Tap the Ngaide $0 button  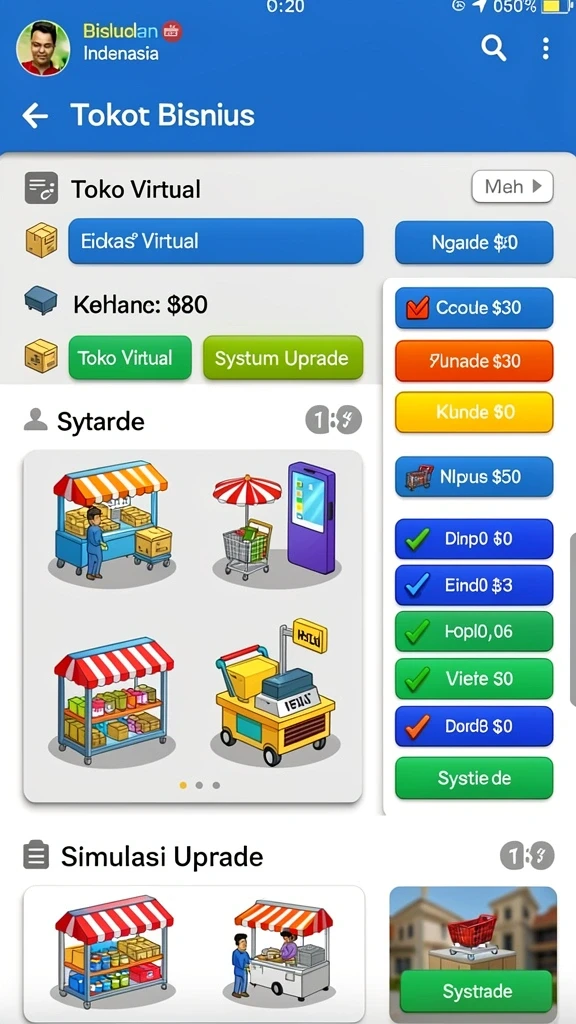pos(474,243)
